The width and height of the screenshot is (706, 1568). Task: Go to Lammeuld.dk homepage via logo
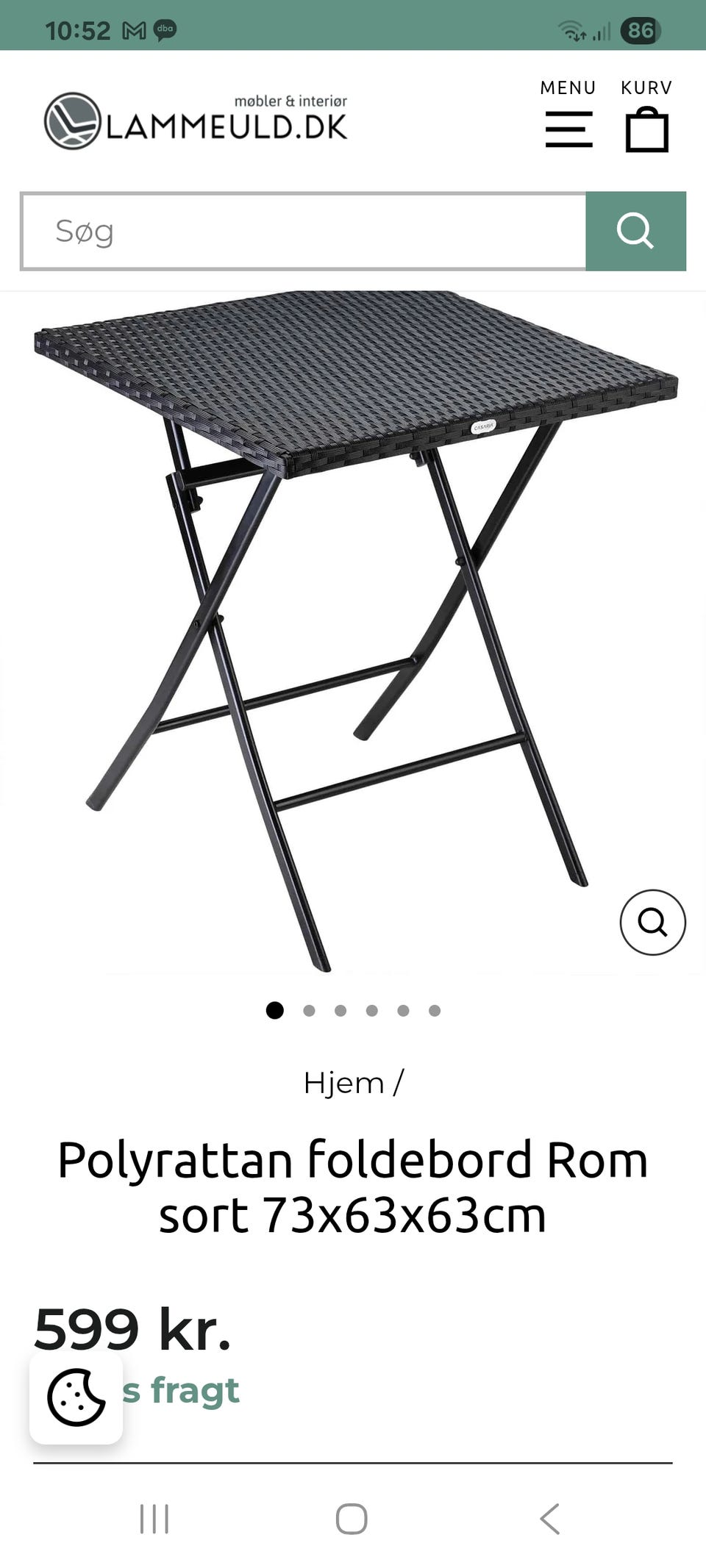coord(196,121)
